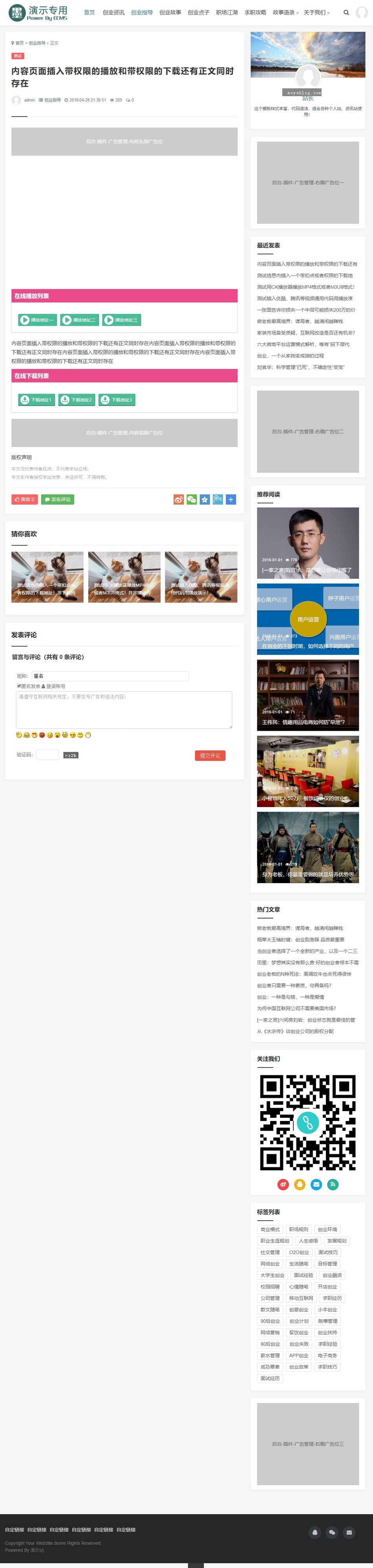The height and width of the screenshot is (1568, 373).
Task: Open more share options plus icon
Action: [231, 499]
